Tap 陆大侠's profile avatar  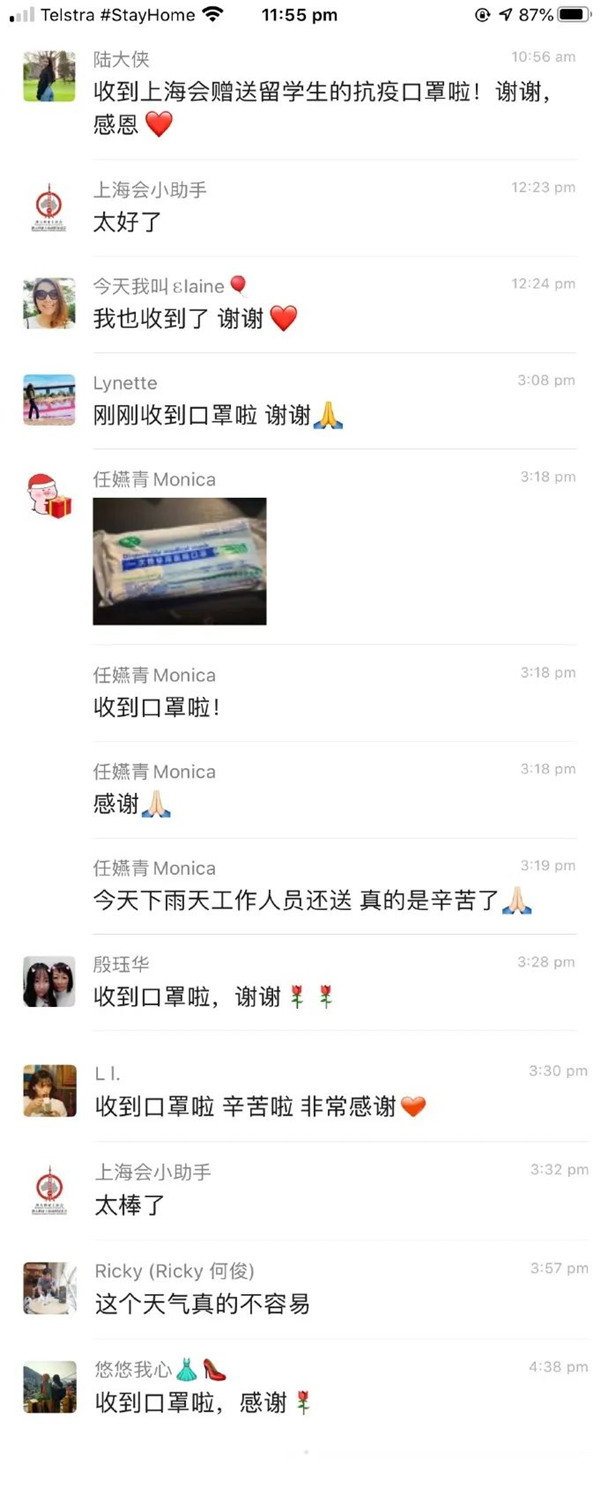pyautogui.click(x=49, y=76)
